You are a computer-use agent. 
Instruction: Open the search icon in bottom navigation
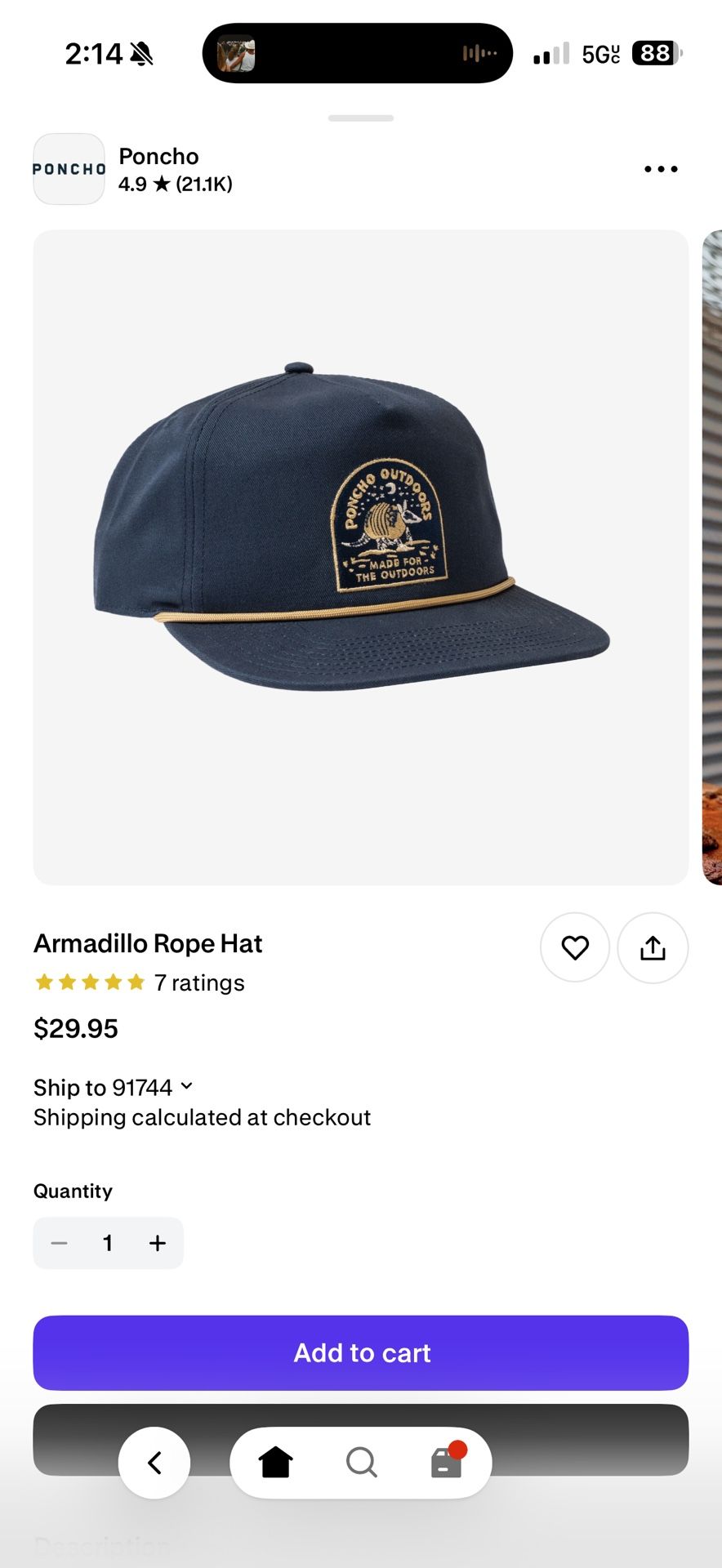[x=362, y=1462]
